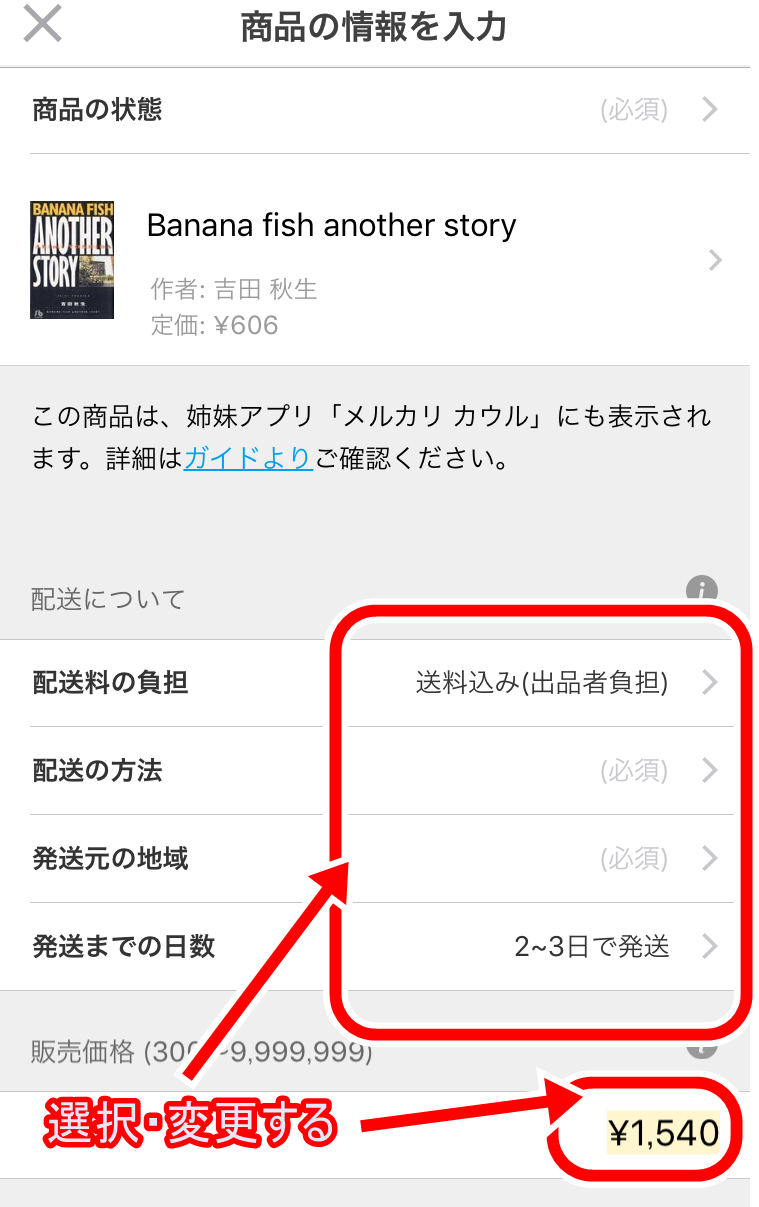This screenshot has width=759, height=1207.
Task: Tap the chevron on the 商品の状態 row
Action: point(710,110)
